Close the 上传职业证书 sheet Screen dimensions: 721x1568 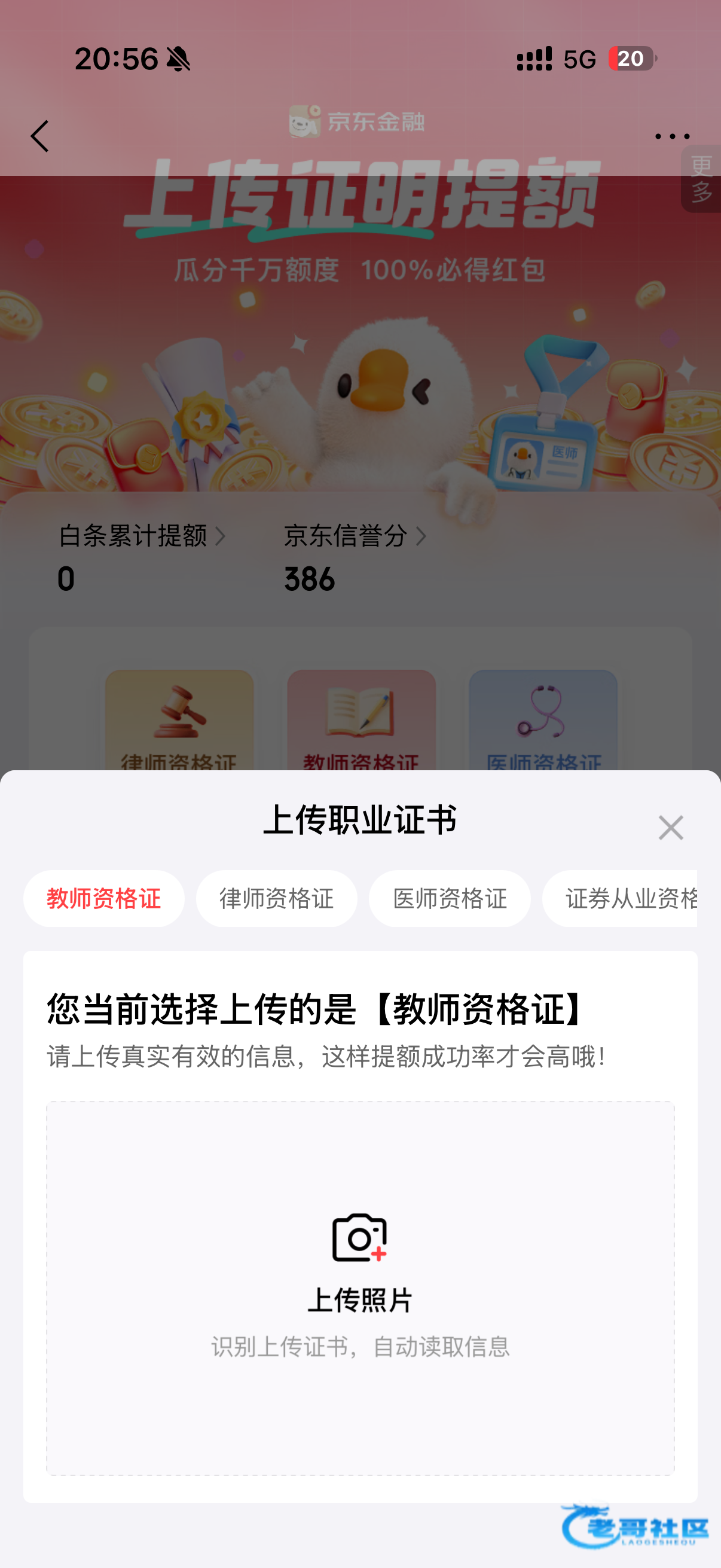coord(671,827)
